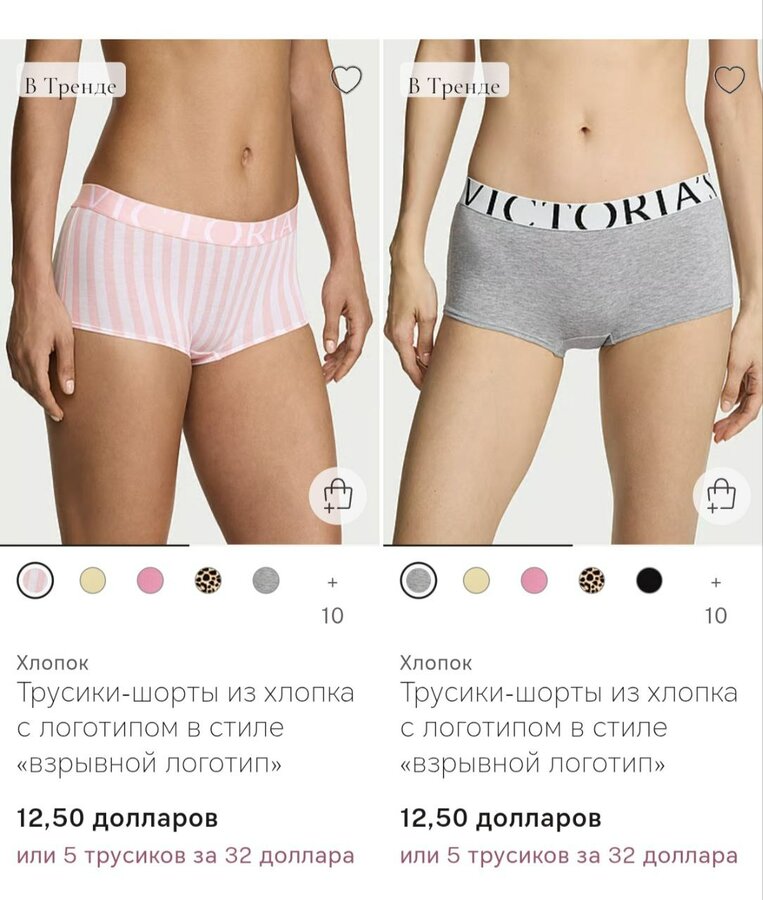Viewport: 763px width, 900px height.
Task: Select gray swatch for pink striped shorts
Action: 266,580
